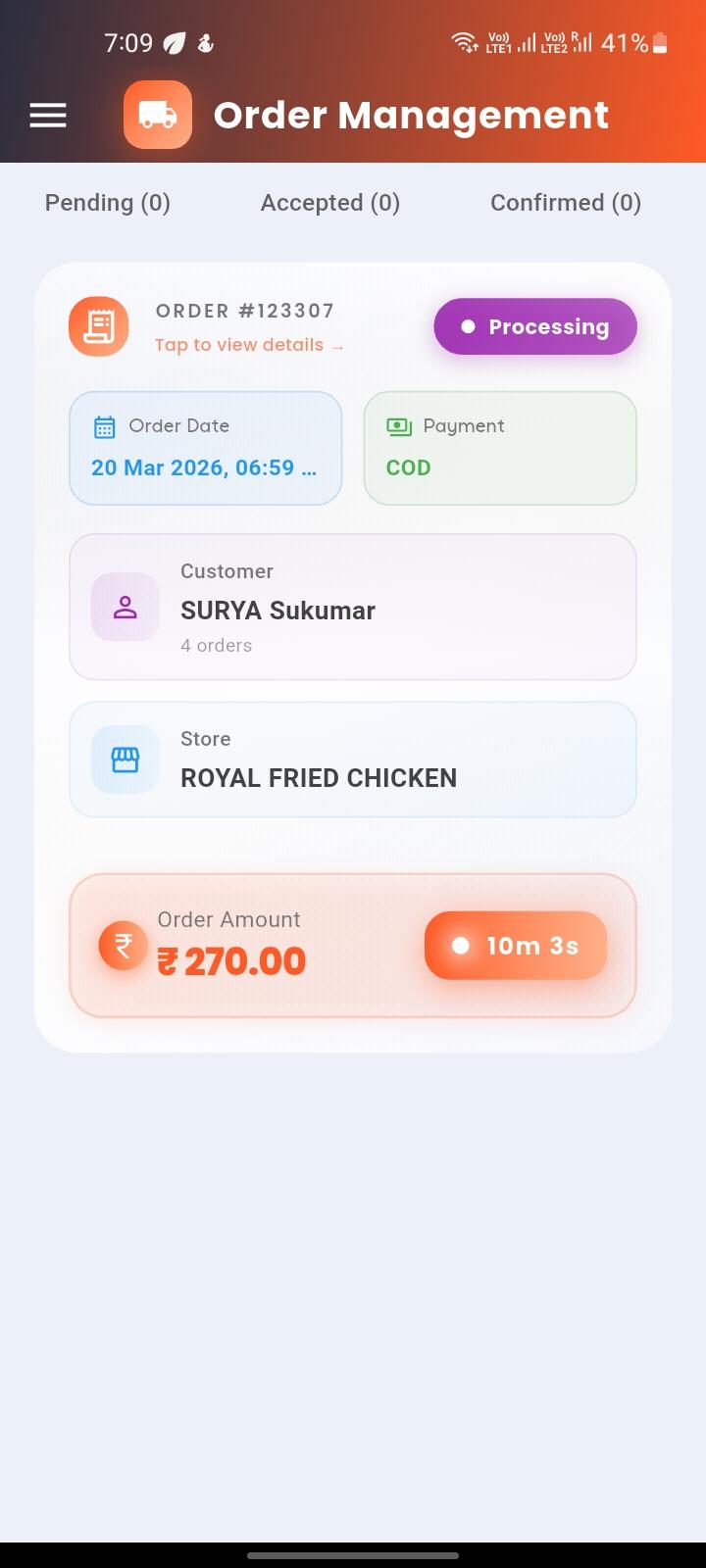Open the Confirmed orders tab
This screenshot has width=706, height=1568.
click(x=566, y=203)
